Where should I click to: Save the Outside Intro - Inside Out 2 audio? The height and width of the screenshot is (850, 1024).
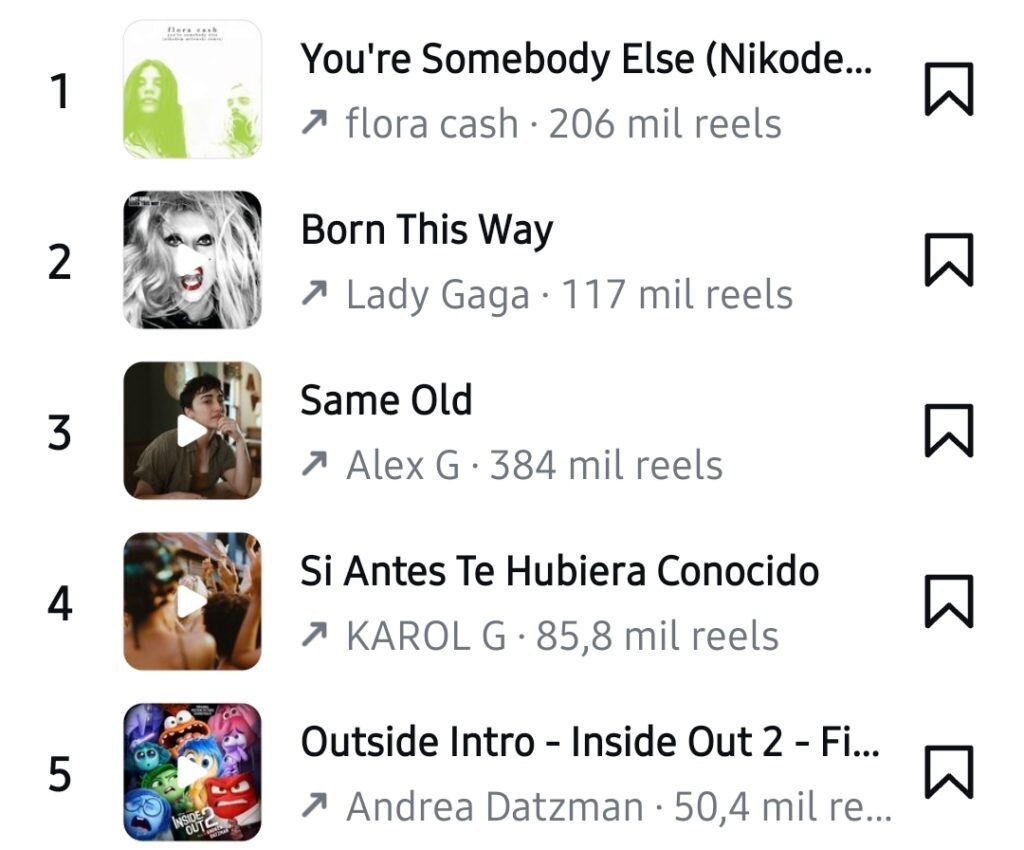948,772
